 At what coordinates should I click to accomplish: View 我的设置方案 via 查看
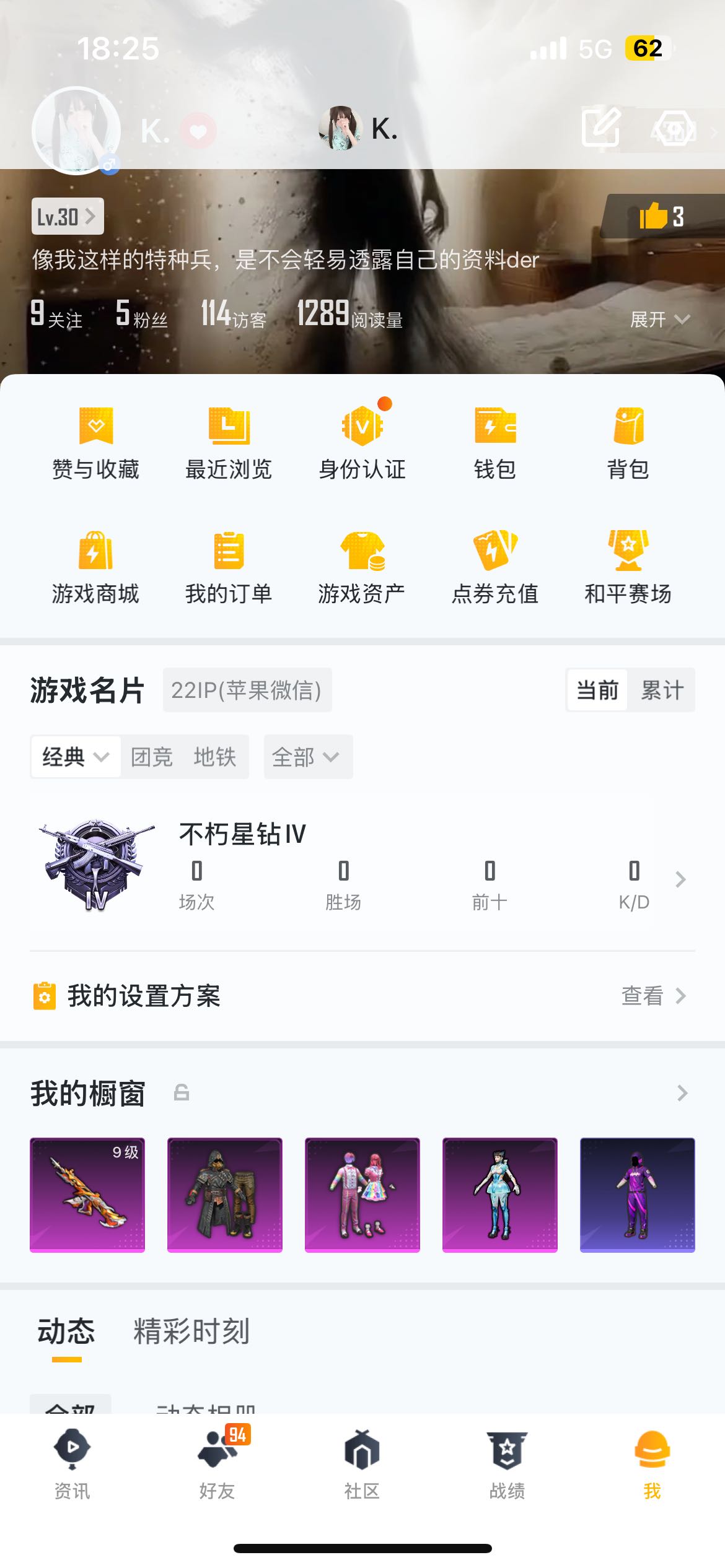(653, 996)
